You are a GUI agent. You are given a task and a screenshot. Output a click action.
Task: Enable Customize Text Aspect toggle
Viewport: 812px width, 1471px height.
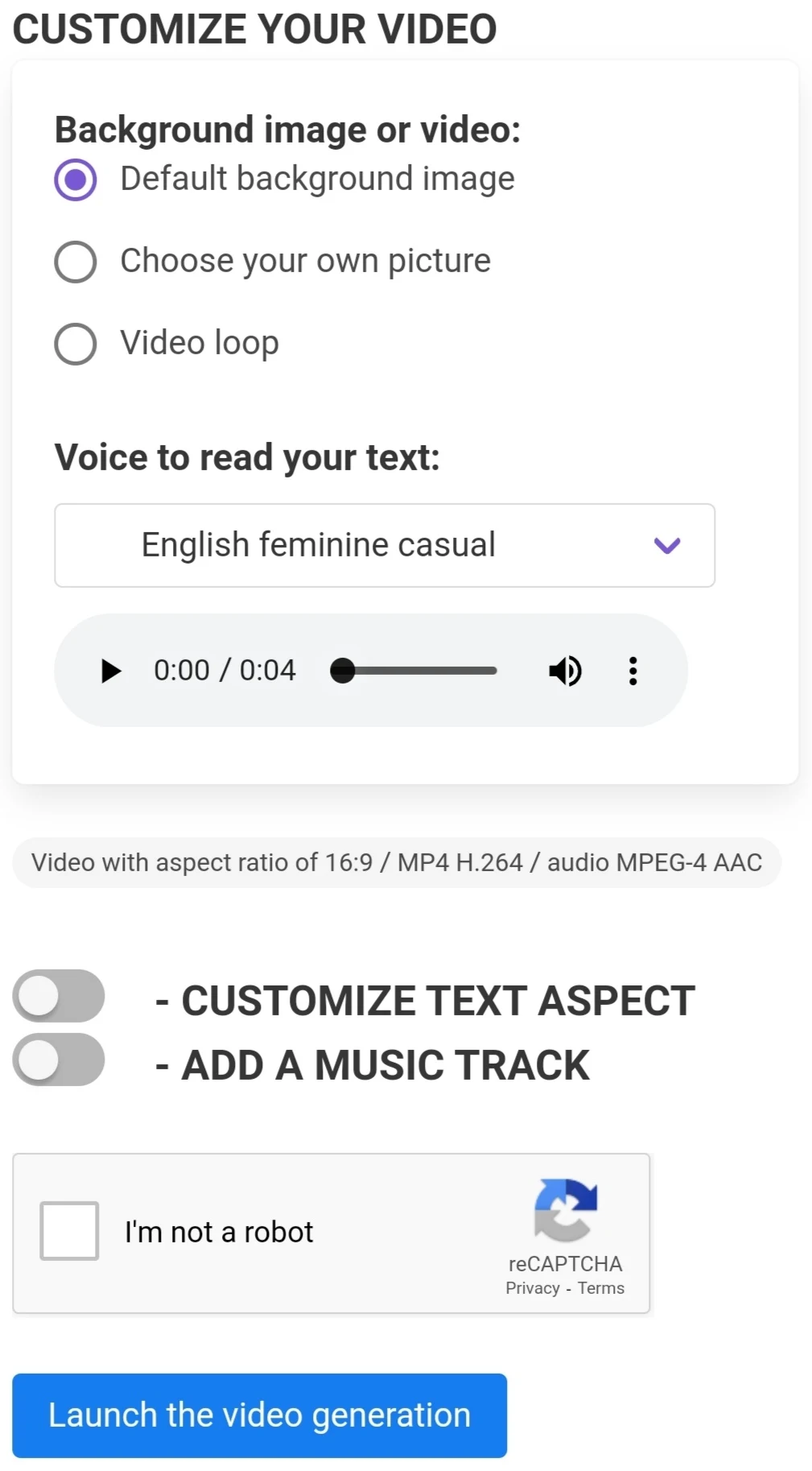click(x=59, y=996)
